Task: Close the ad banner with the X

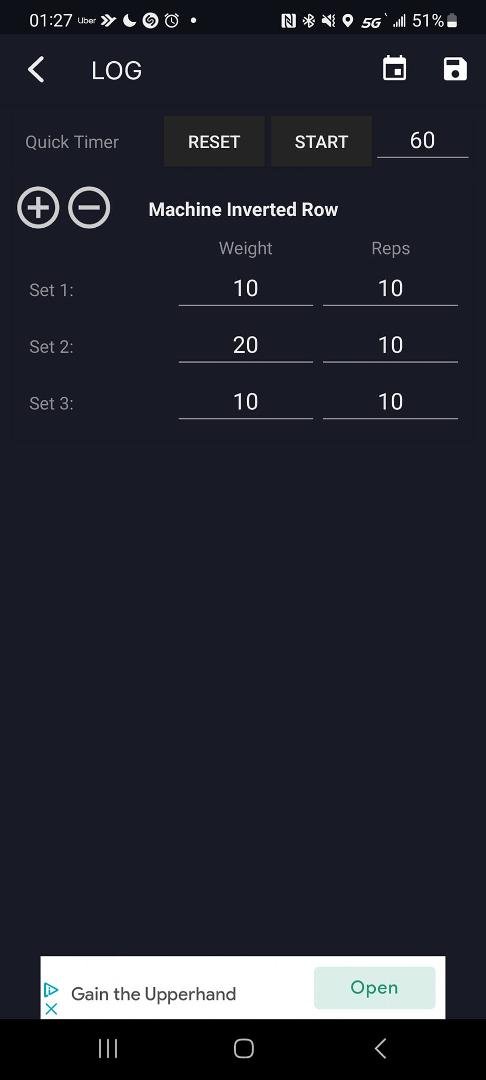Action: tap(51, 1008)
